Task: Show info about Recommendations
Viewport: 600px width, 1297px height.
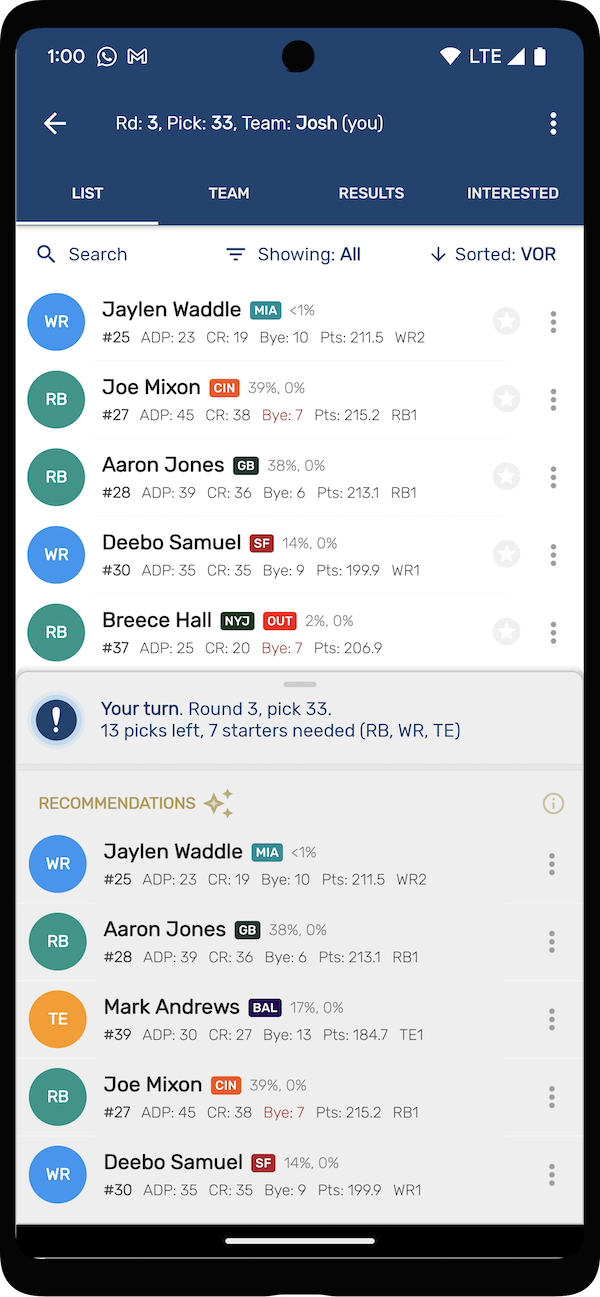Action: point(553,803)
